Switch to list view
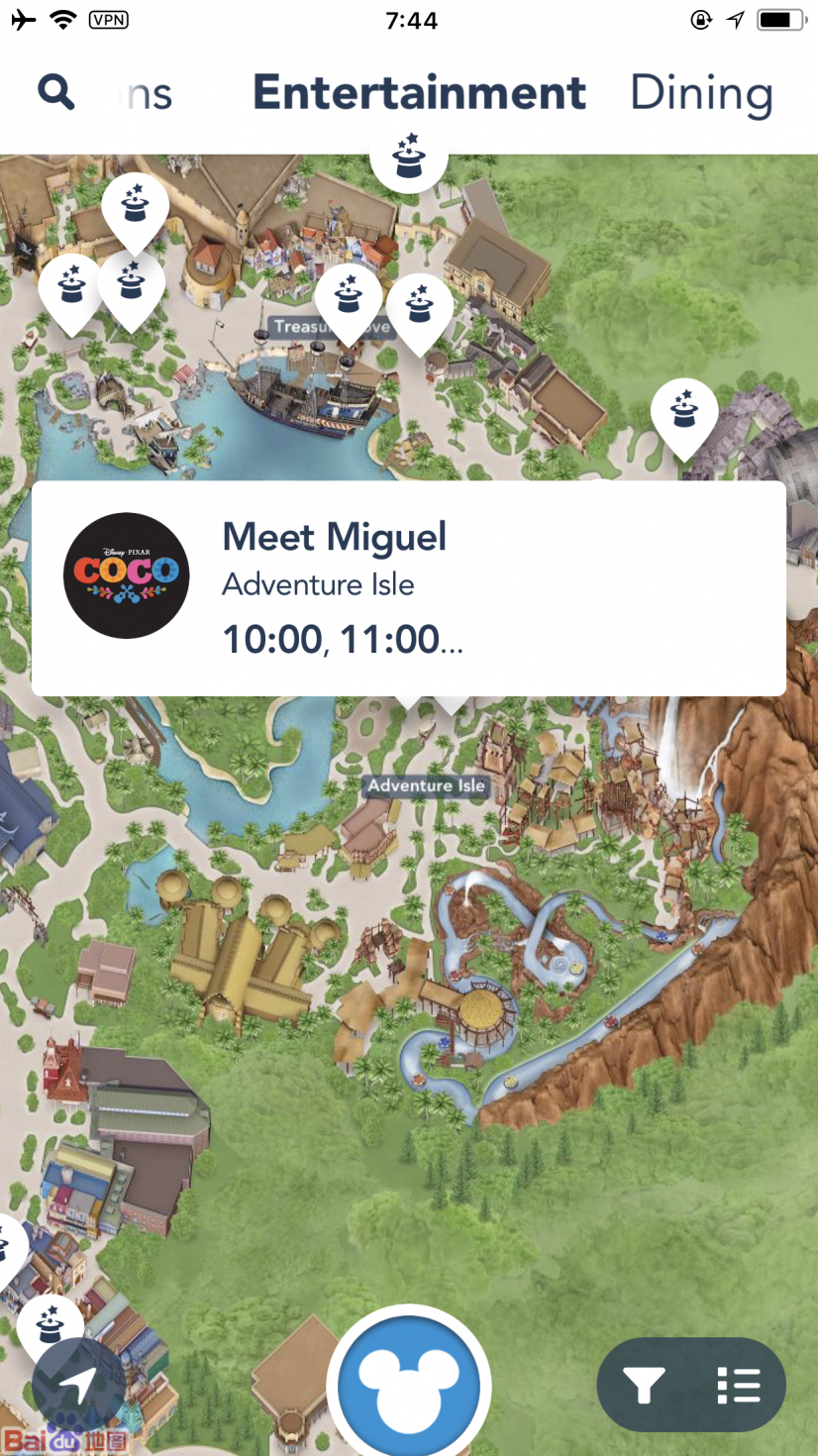Viewport: 818px width, 1456px height. click(x=738, y=1385)
